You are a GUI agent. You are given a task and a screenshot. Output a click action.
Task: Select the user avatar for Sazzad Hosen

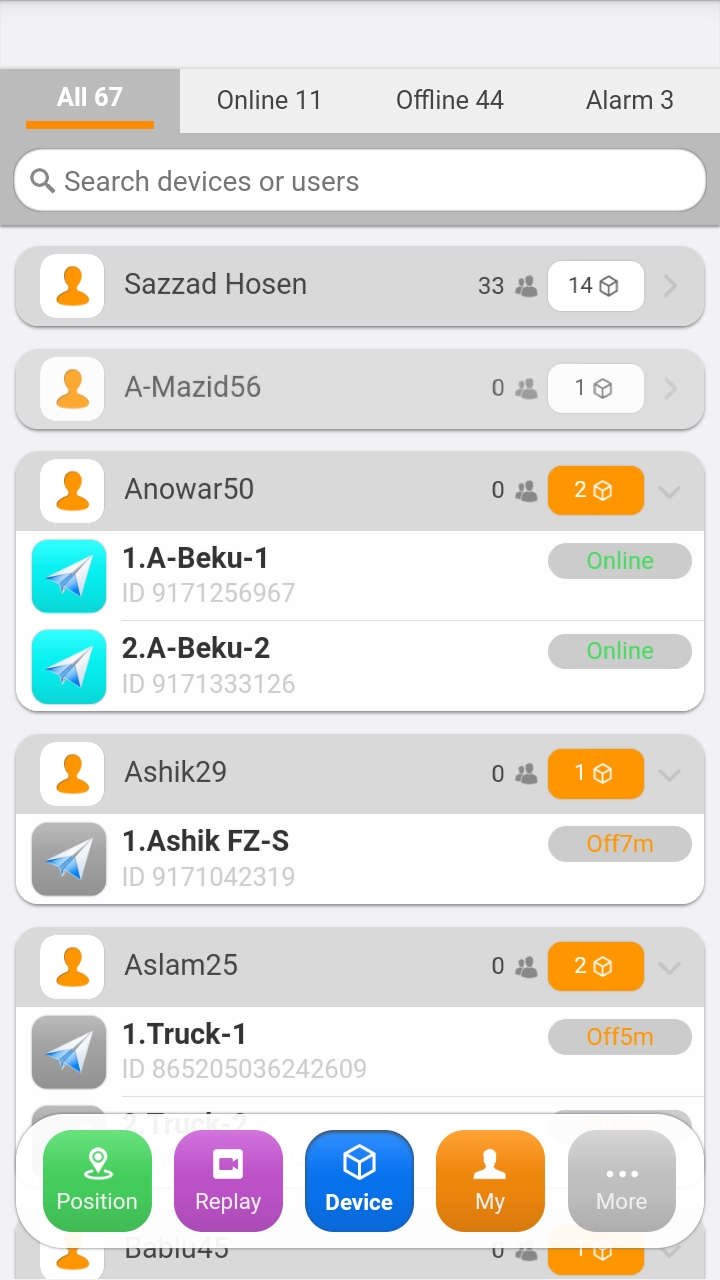click(x=71, y=285)
